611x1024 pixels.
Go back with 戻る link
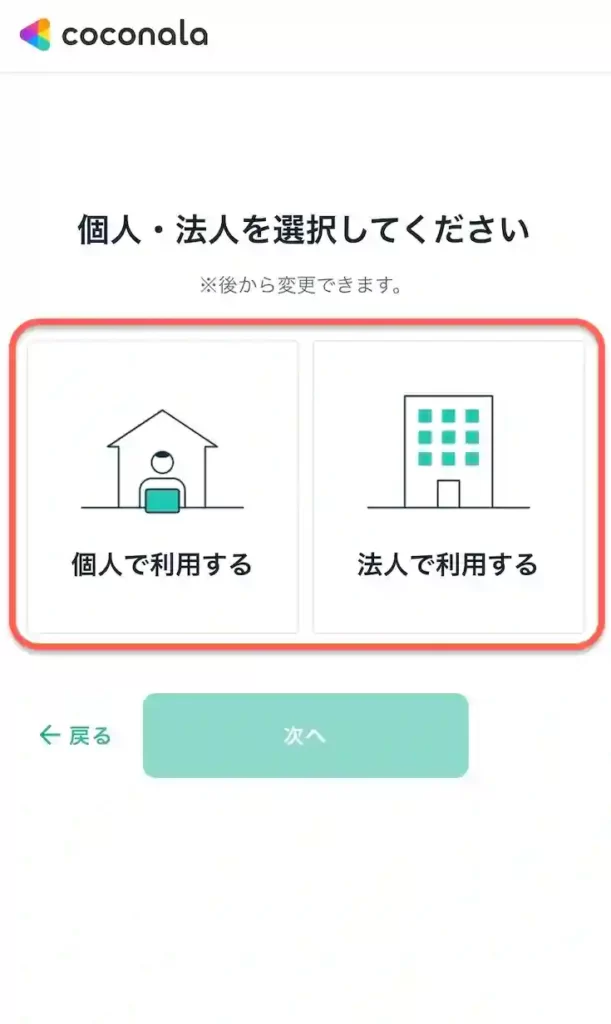tap(76, 736)
